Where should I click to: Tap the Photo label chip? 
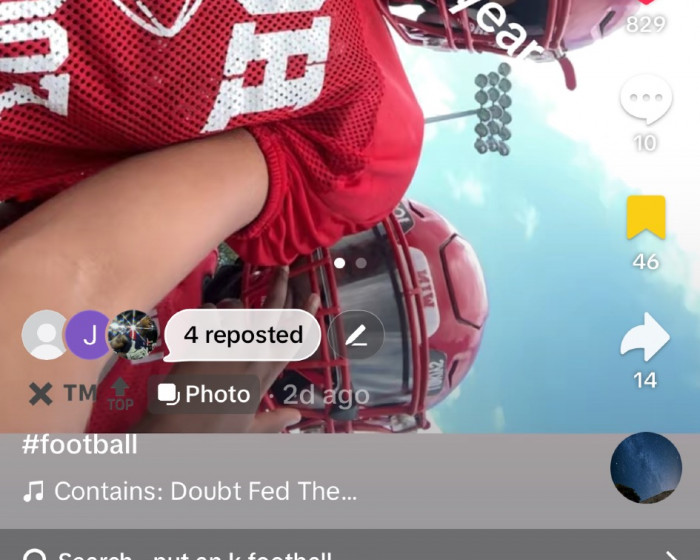click(204, 394)
